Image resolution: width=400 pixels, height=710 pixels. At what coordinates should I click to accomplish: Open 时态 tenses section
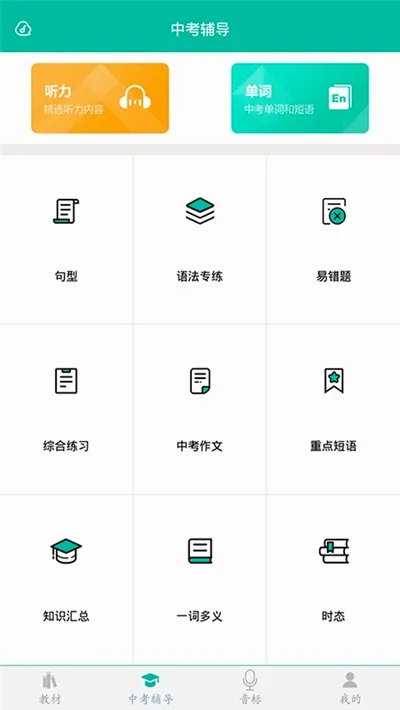point(334,580)
